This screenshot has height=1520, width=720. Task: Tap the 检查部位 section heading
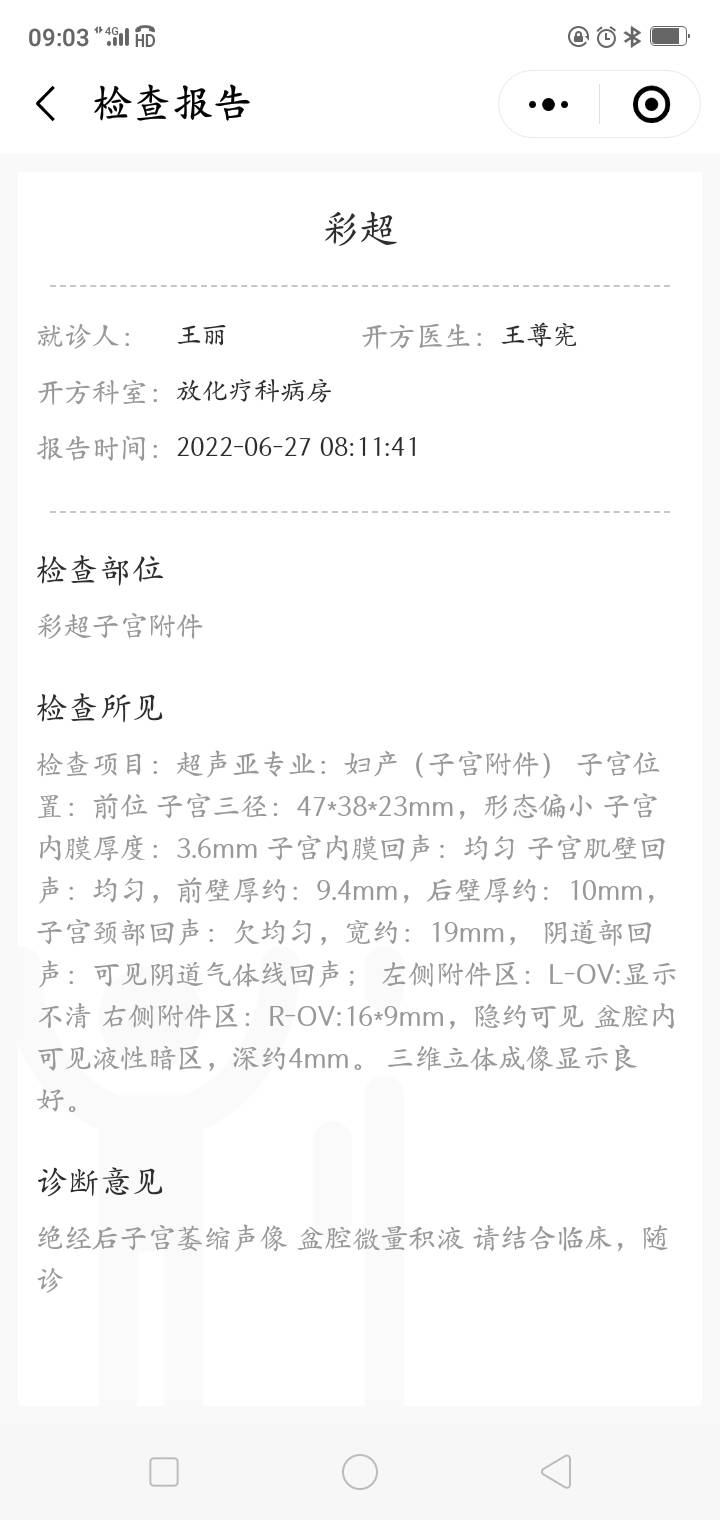[x=98, y=570]
